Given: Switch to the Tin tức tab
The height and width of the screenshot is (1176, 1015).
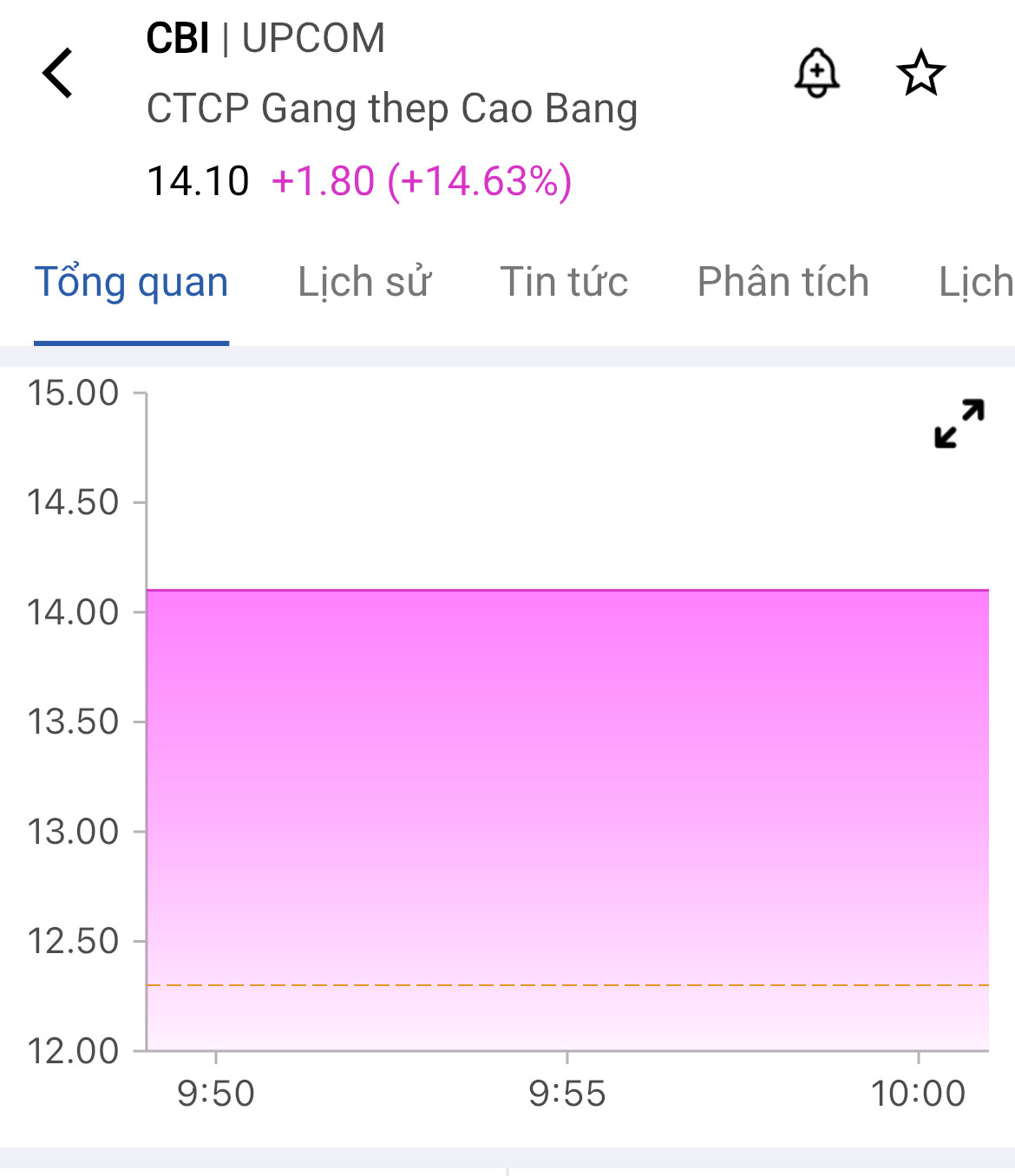Looking at the screenshot, I should (x=564, y=283).
